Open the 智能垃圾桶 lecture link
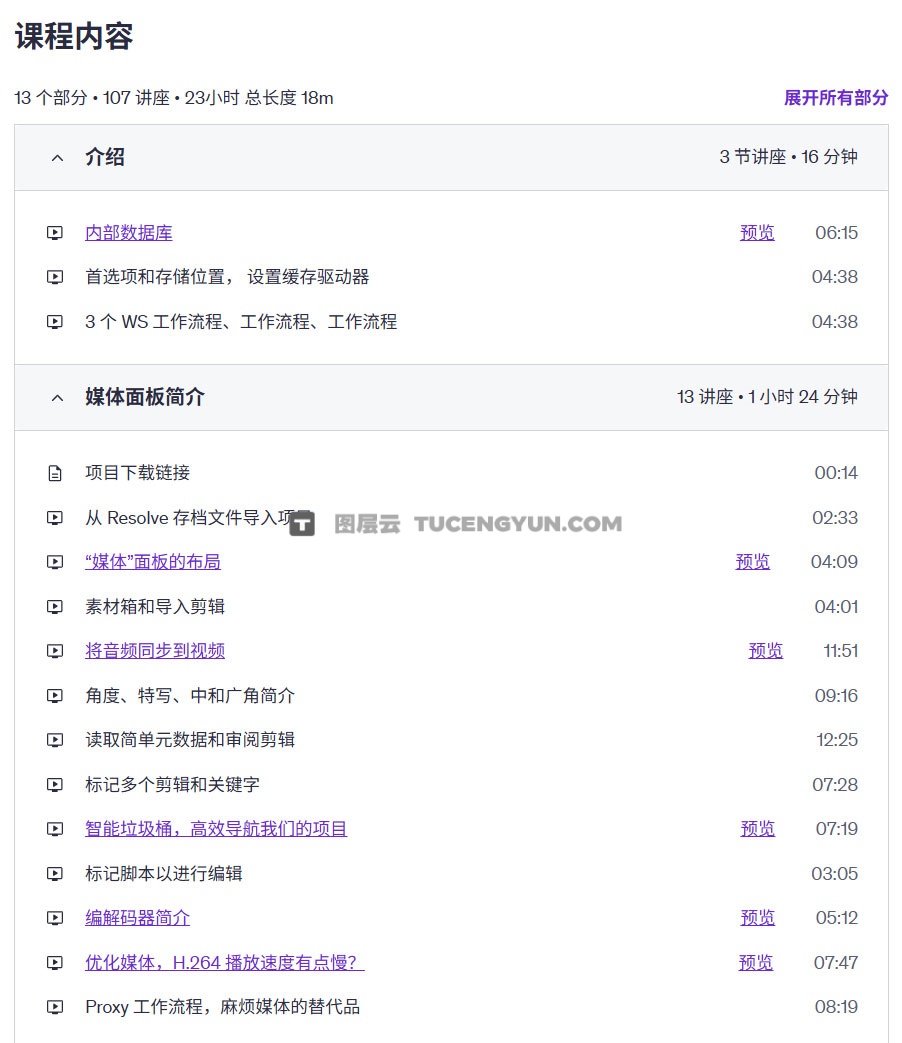This screenshot has height=1043, width=902. 216,829
